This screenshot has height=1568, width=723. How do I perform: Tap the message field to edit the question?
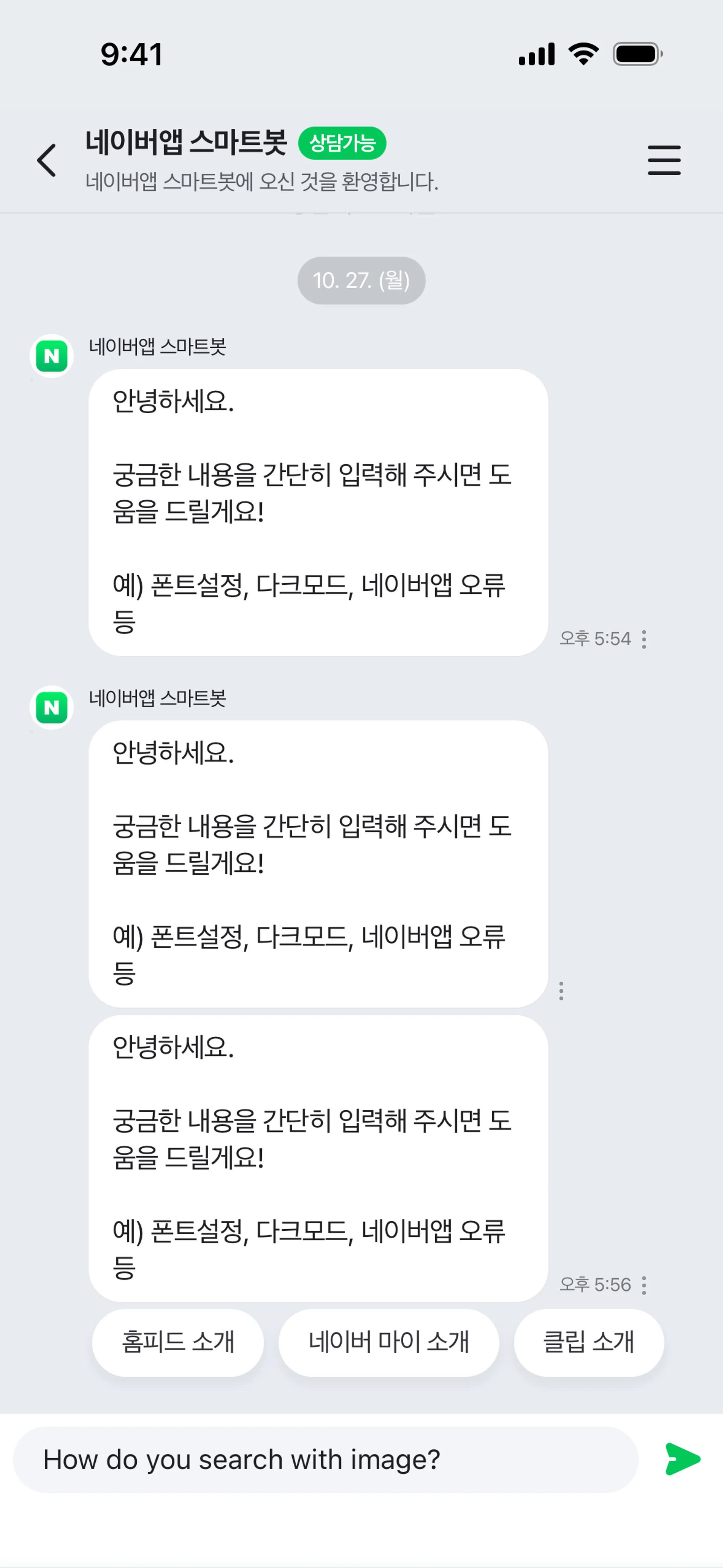[x=326, y=1459]
